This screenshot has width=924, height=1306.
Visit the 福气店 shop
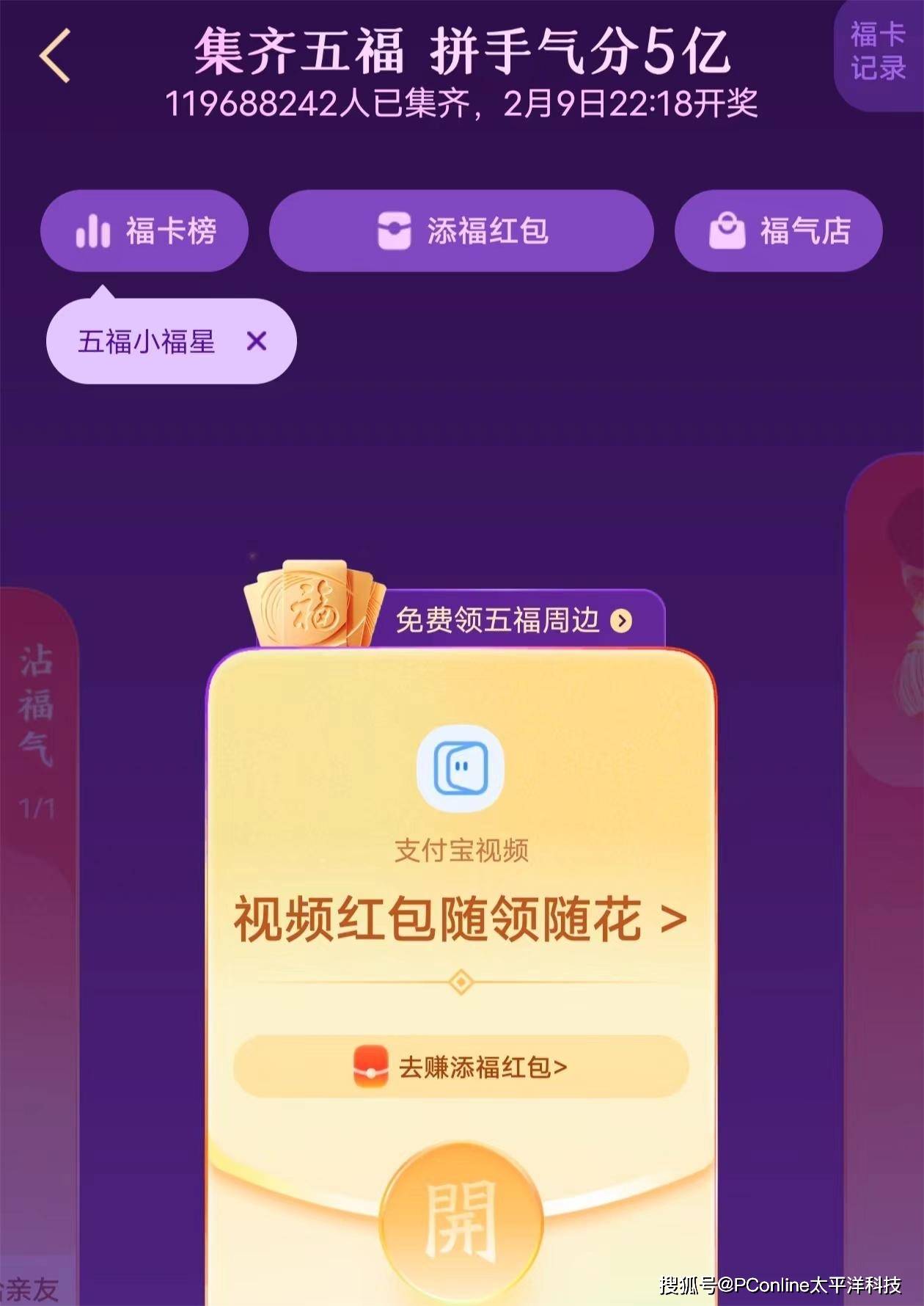tap(778, 231)
